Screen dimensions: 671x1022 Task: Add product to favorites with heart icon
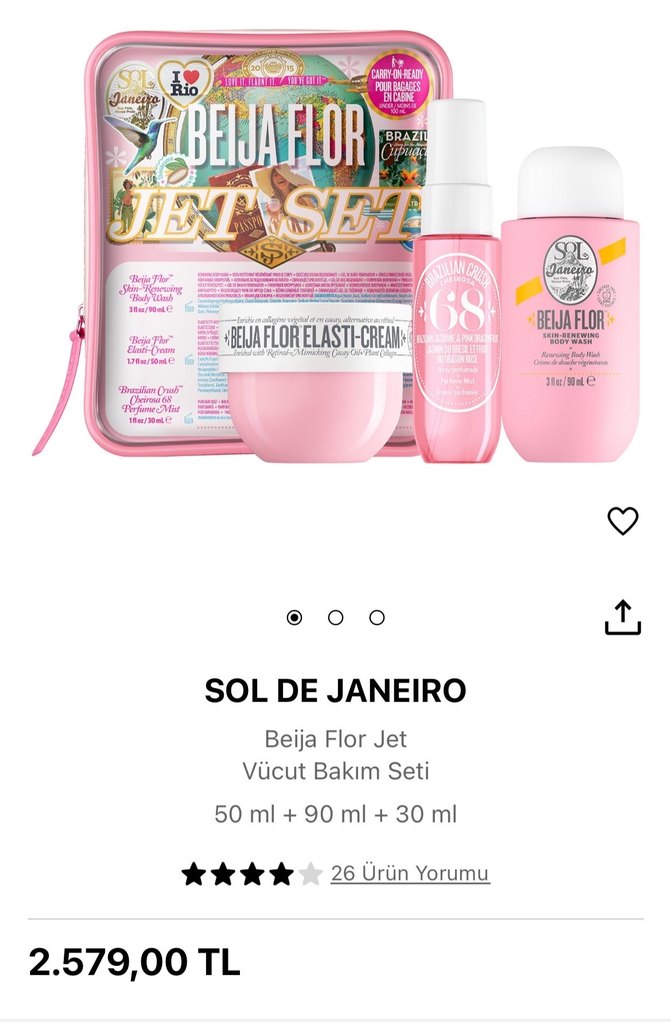[x=622, y=520]
